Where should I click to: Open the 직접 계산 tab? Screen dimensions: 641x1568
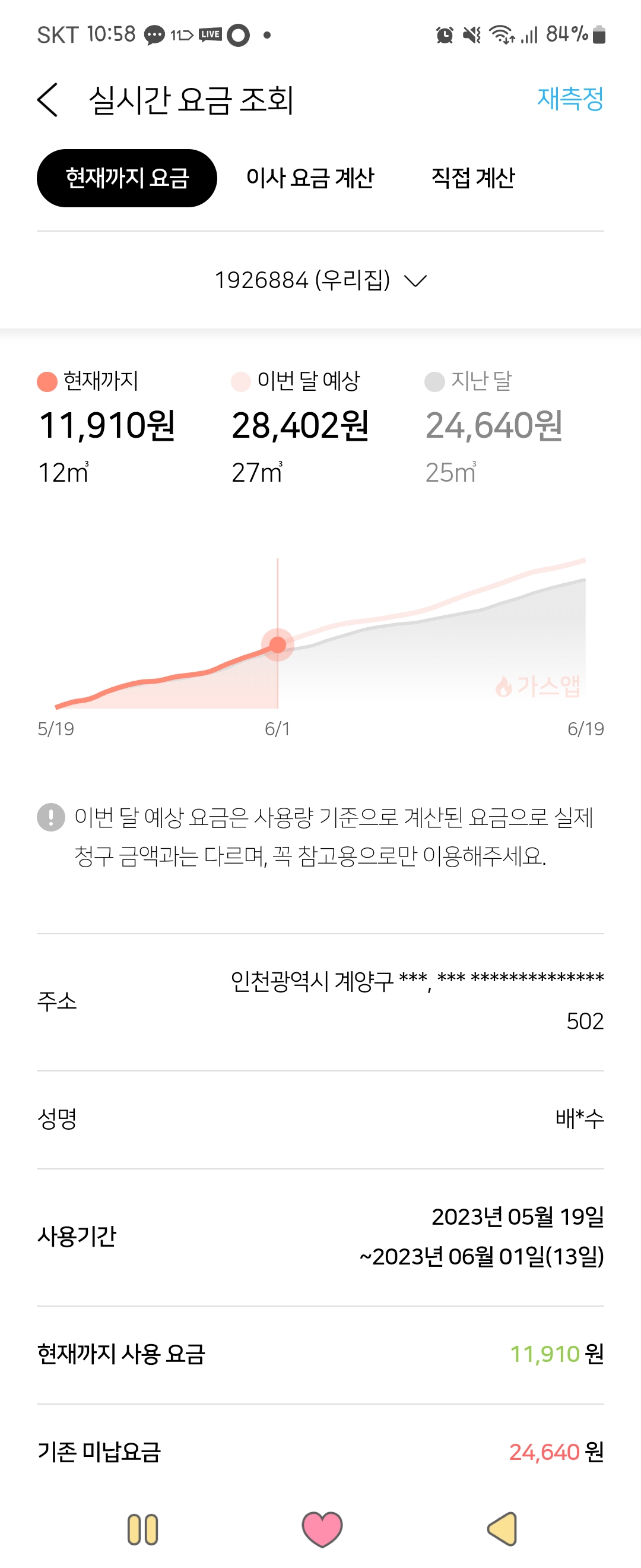(472, 178)
